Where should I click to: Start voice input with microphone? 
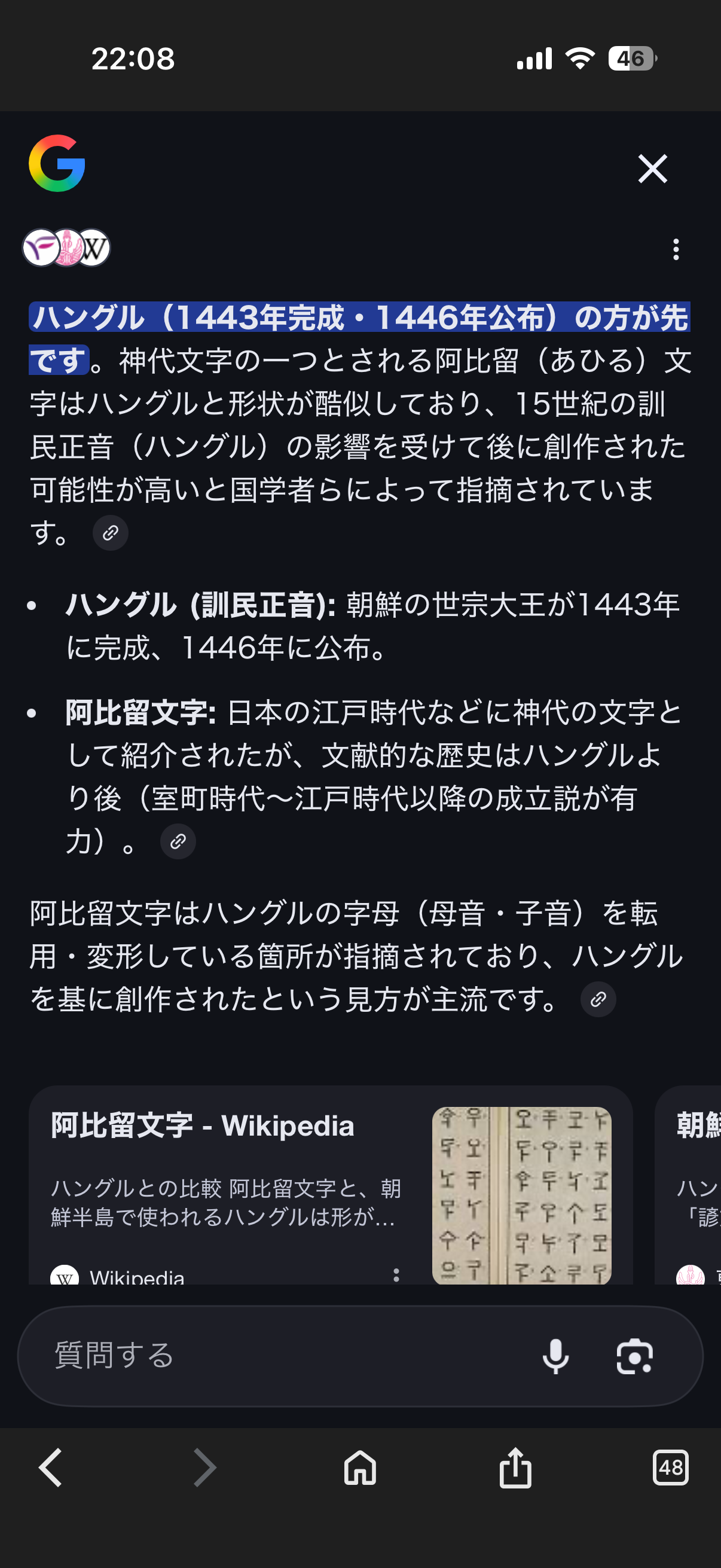(555, 1356)
